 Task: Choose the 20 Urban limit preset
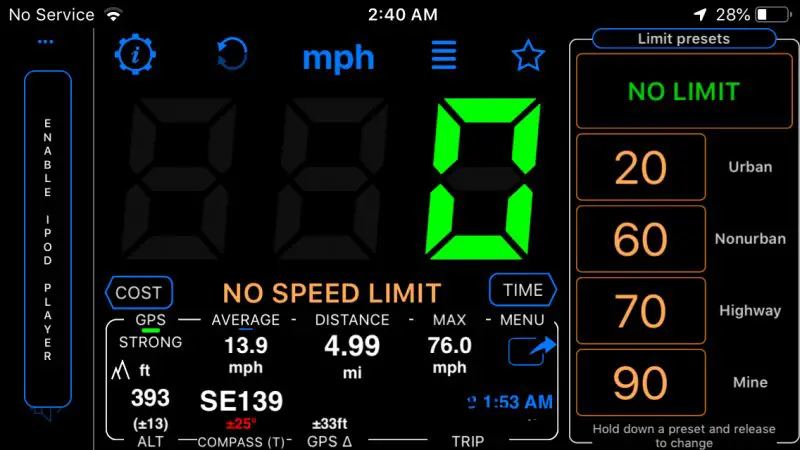(x=641, y=168)
